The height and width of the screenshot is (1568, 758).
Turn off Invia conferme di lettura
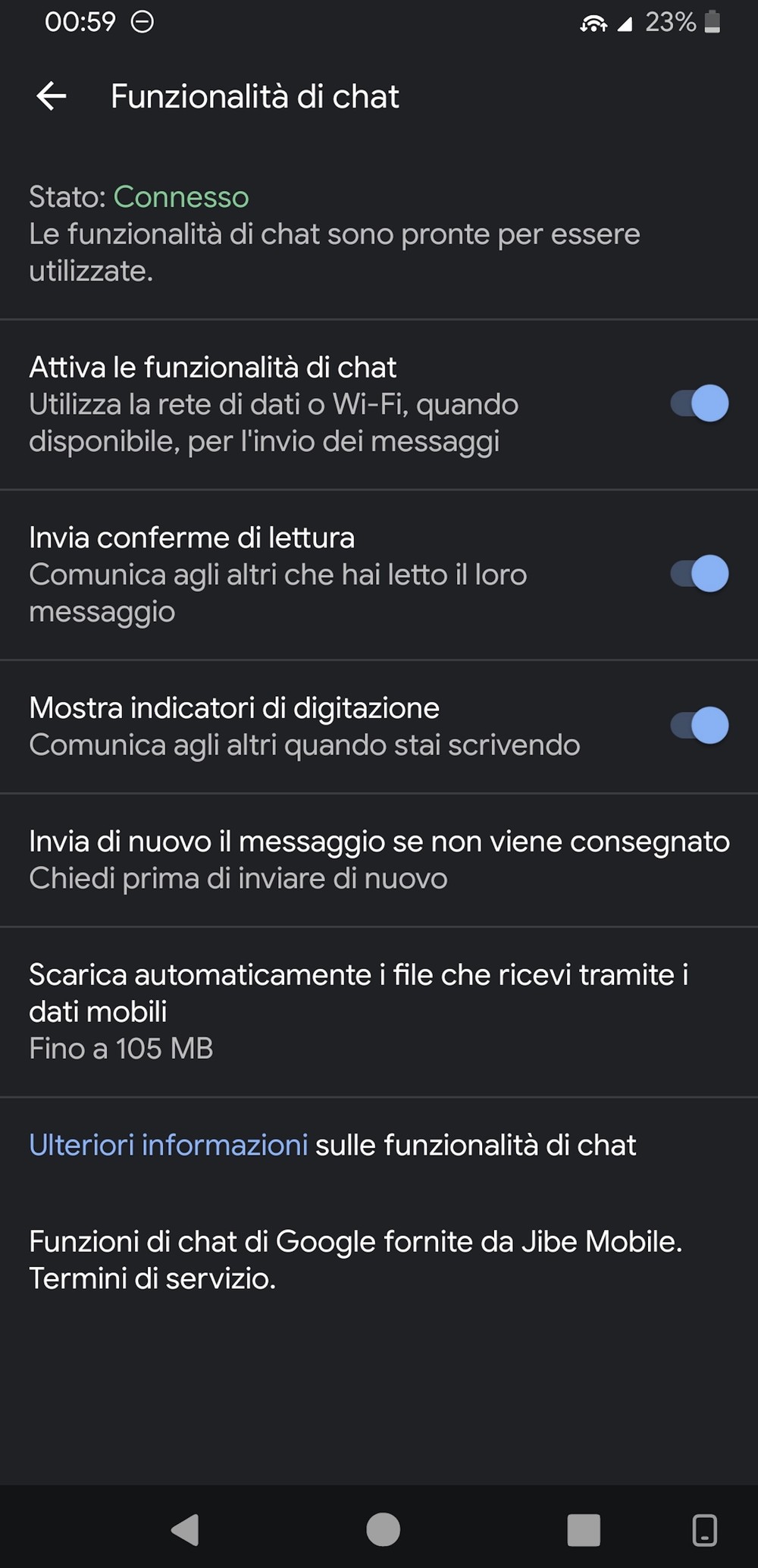click(699, 574)
